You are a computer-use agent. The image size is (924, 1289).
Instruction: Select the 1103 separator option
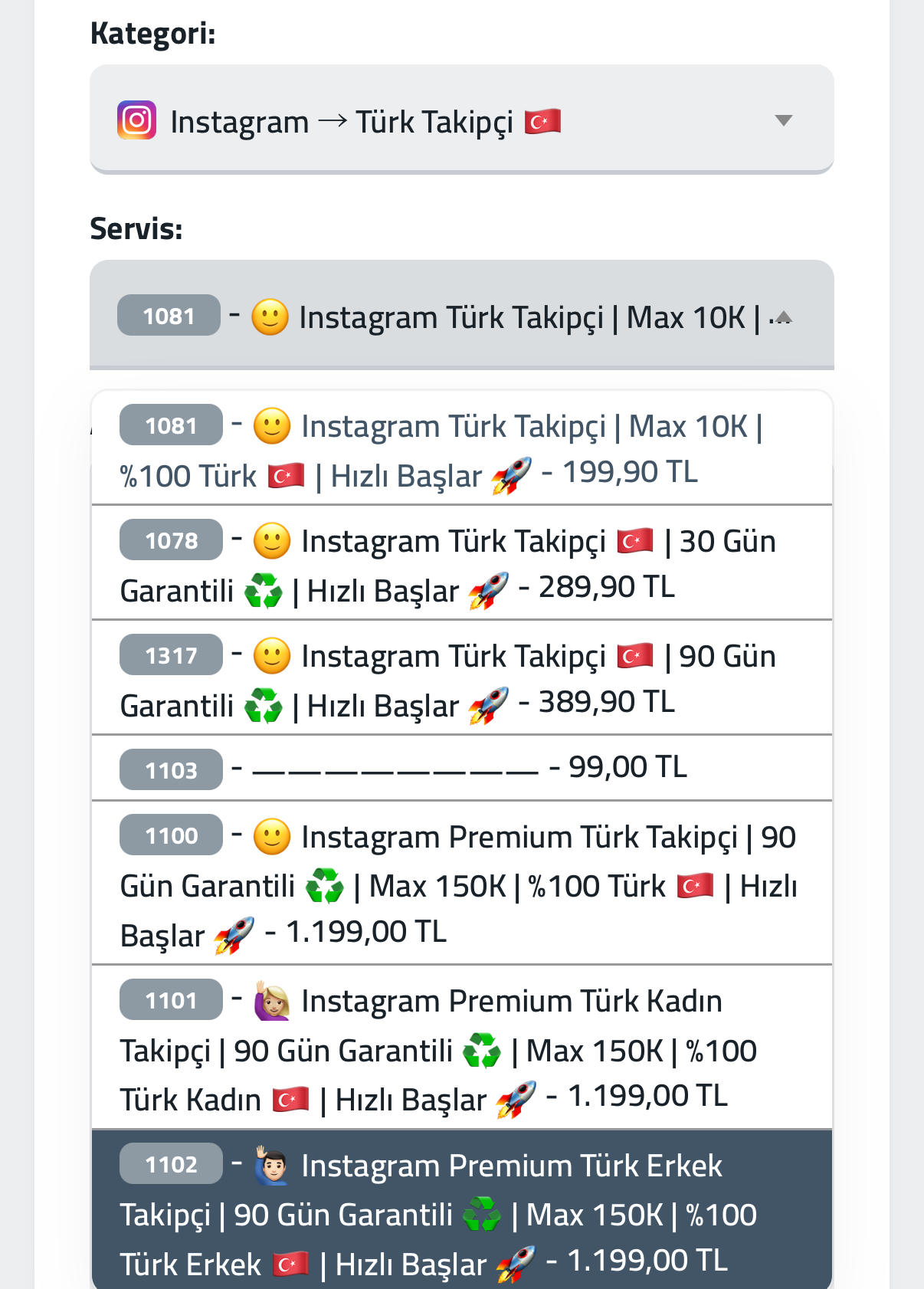click(461, 768)
